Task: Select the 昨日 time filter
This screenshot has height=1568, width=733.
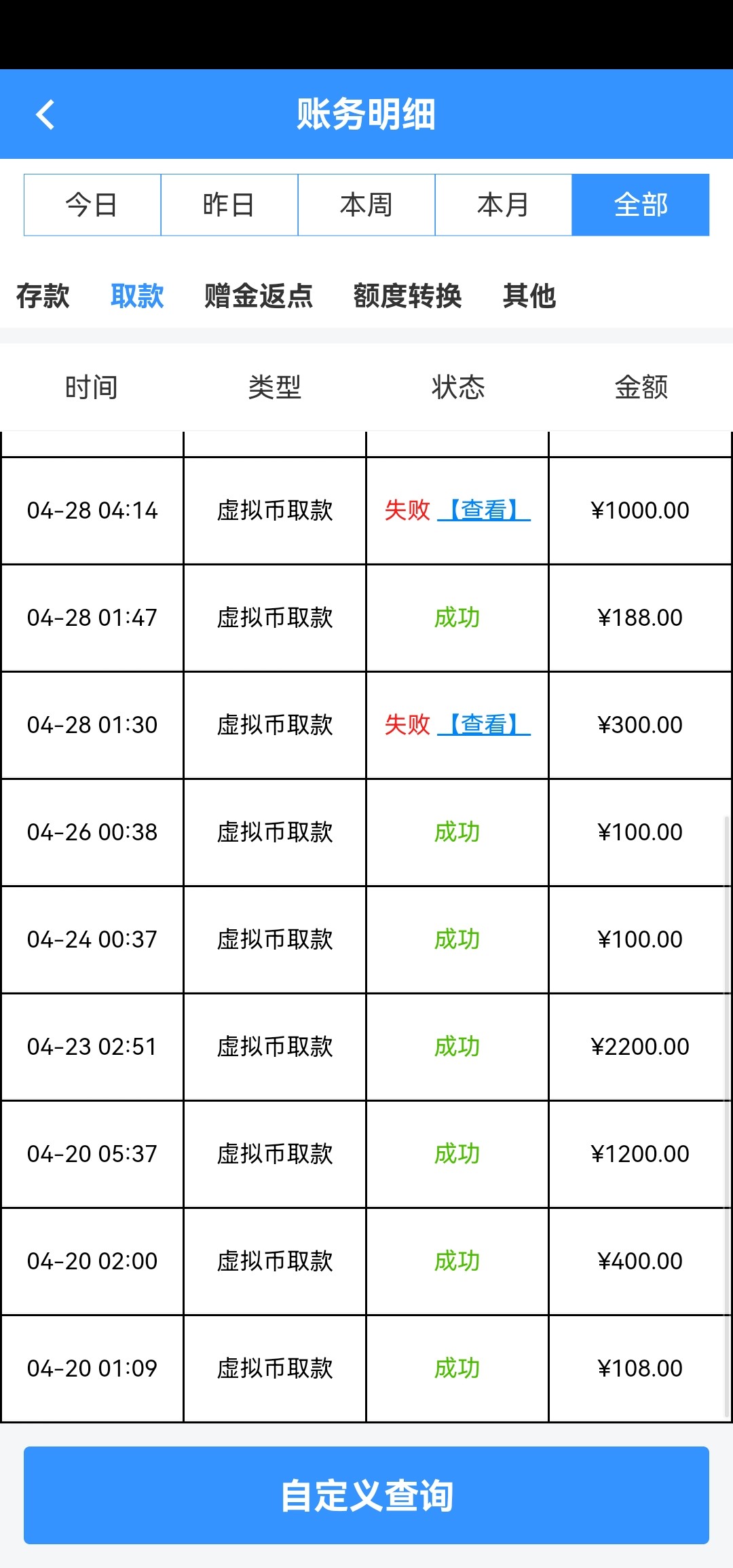Action: point(229,204)
